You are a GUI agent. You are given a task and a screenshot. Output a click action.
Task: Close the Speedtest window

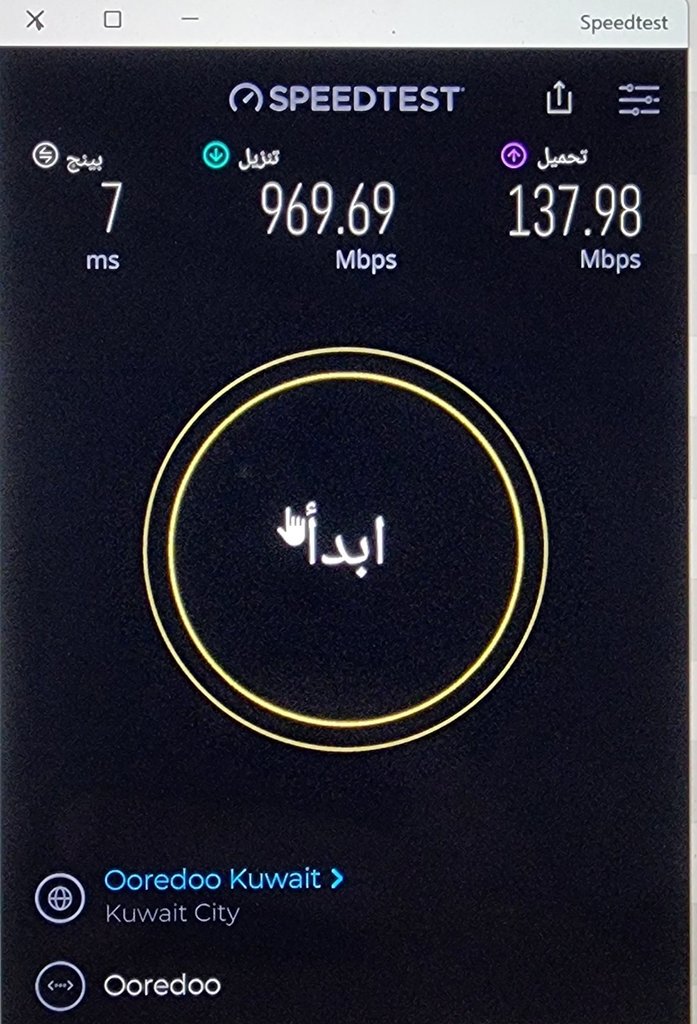click(x=35, y=21)
